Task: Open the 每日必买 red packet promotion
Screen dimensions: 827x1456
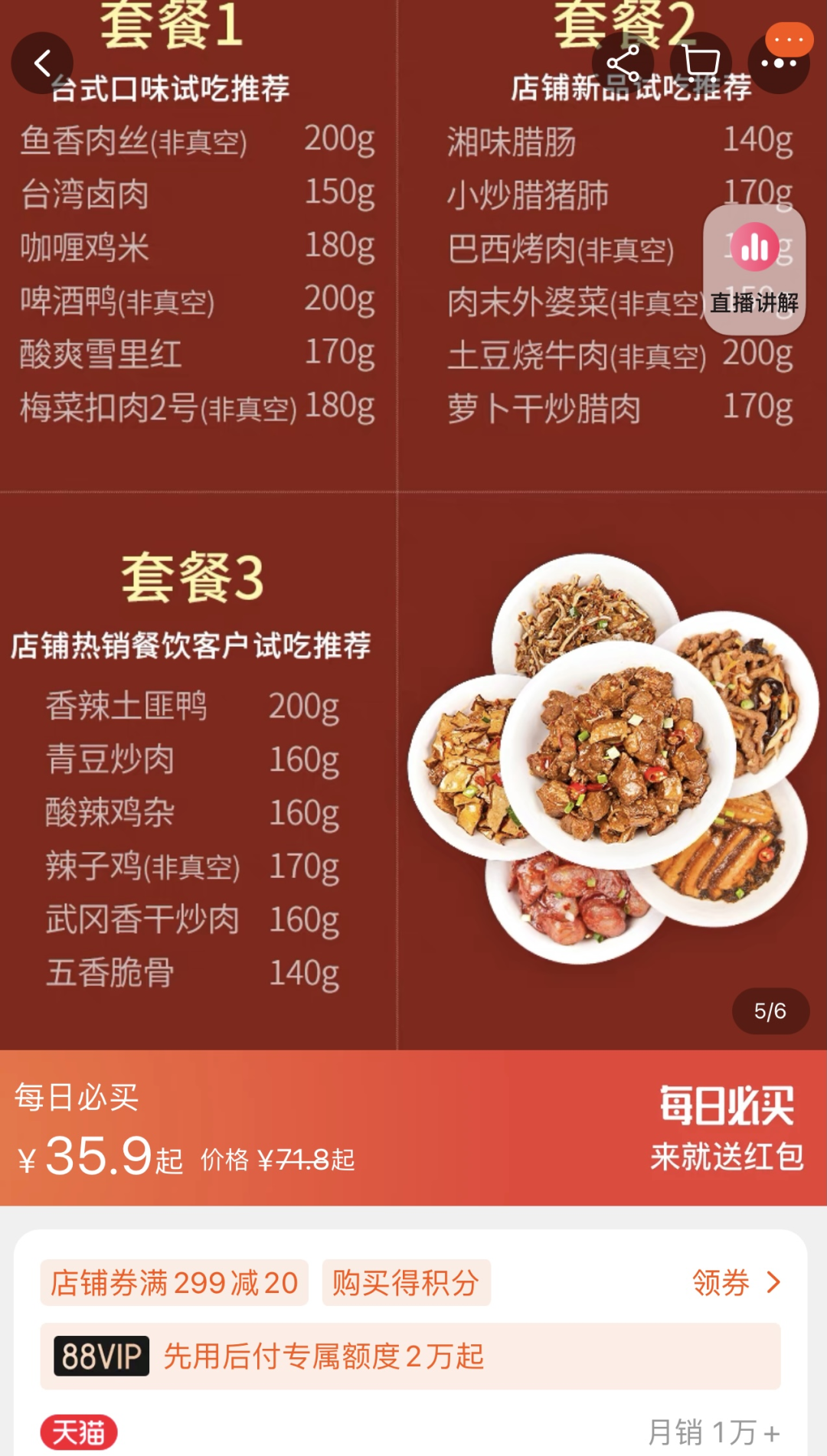Action: (x=726, y=1128)
